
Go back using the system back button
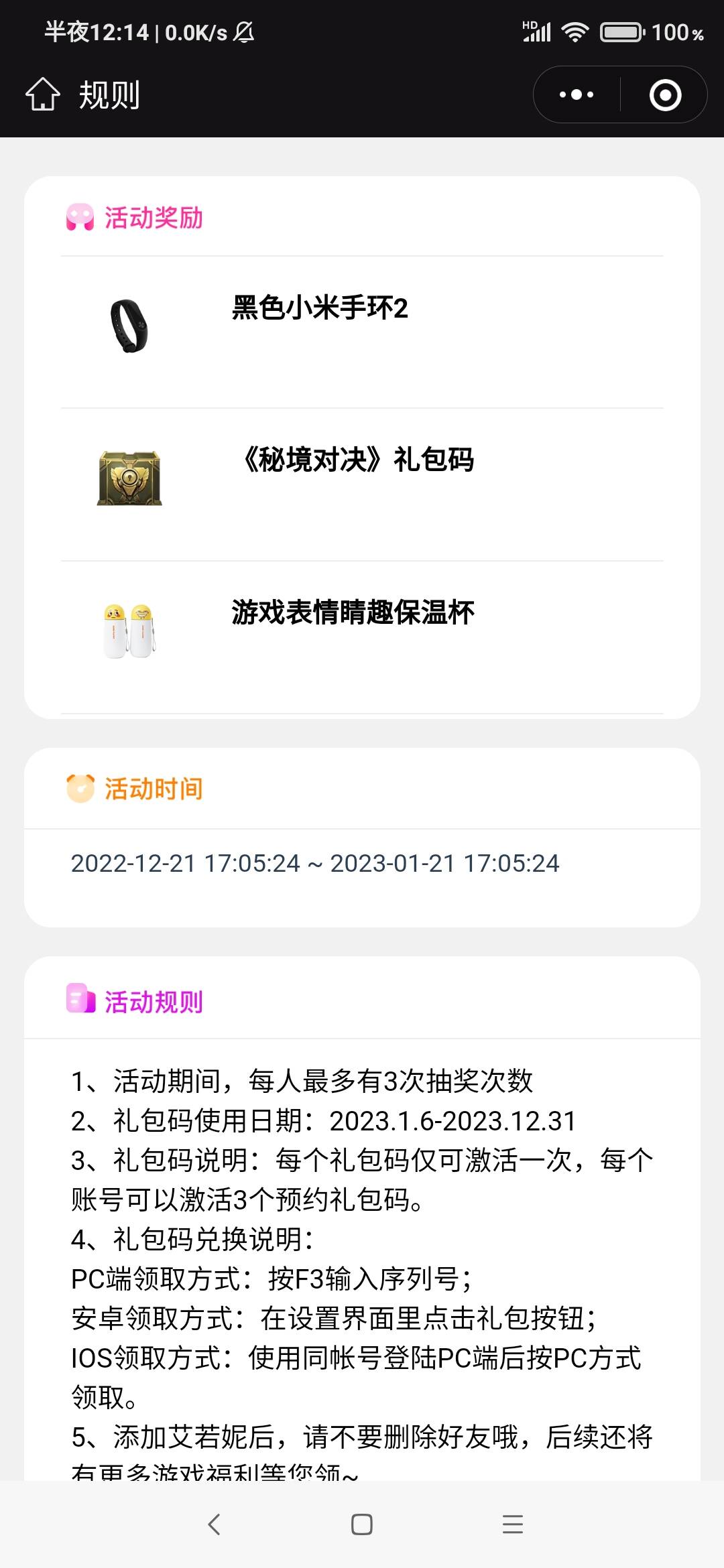coord(214,1524)
